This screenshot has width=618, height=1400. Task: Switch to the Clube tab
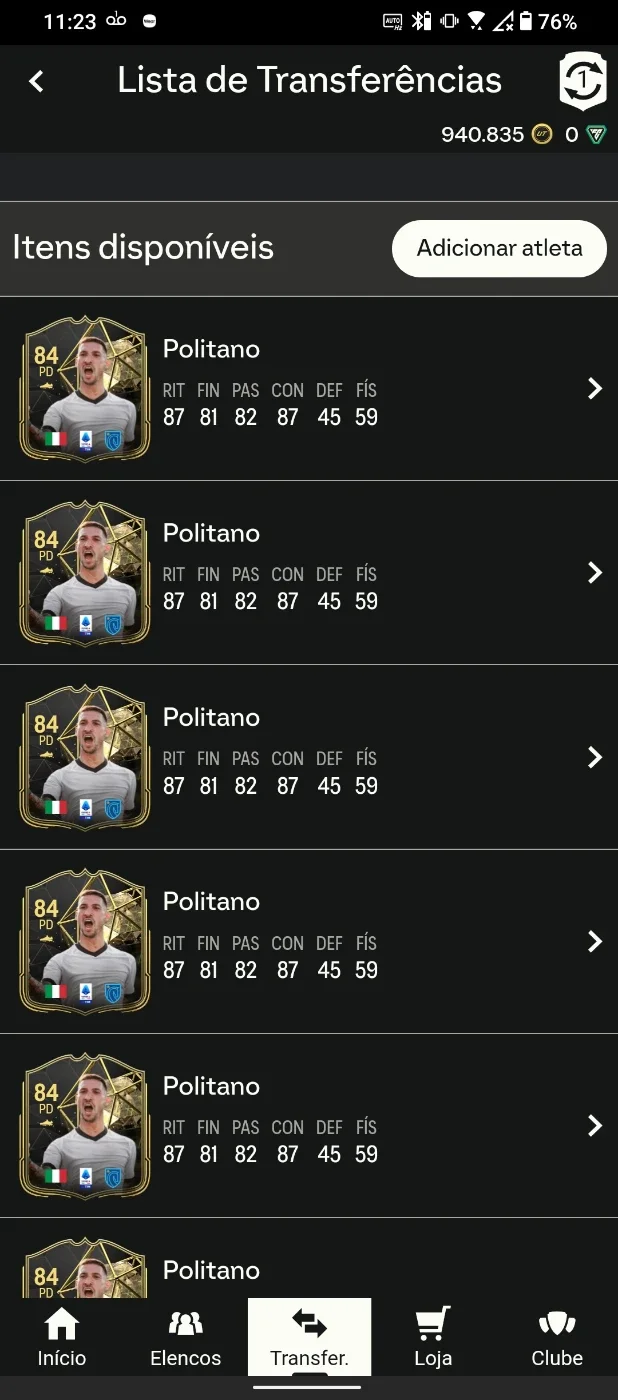(x=557, y=1337)
